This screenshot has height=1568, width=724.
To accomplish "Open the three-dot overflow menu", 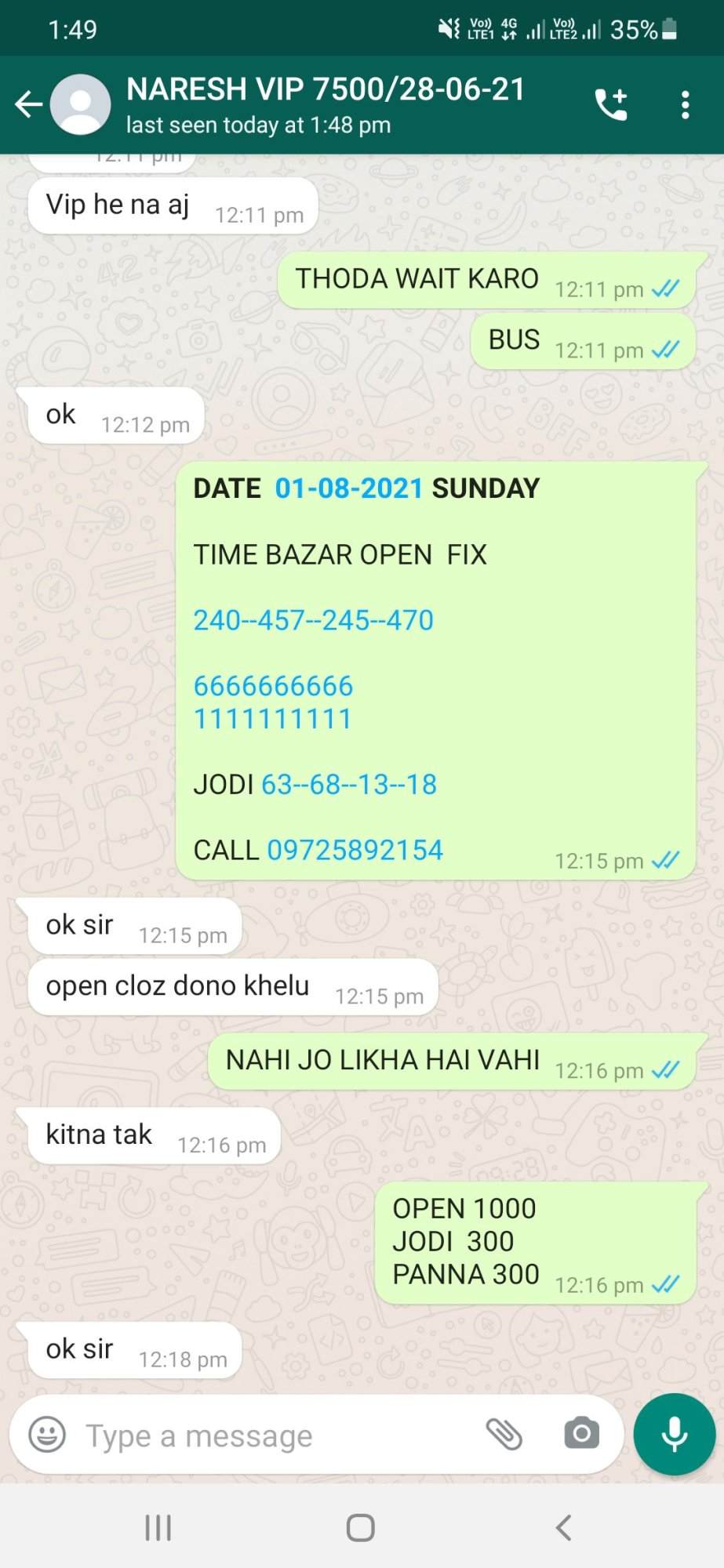I will (685, 104).
